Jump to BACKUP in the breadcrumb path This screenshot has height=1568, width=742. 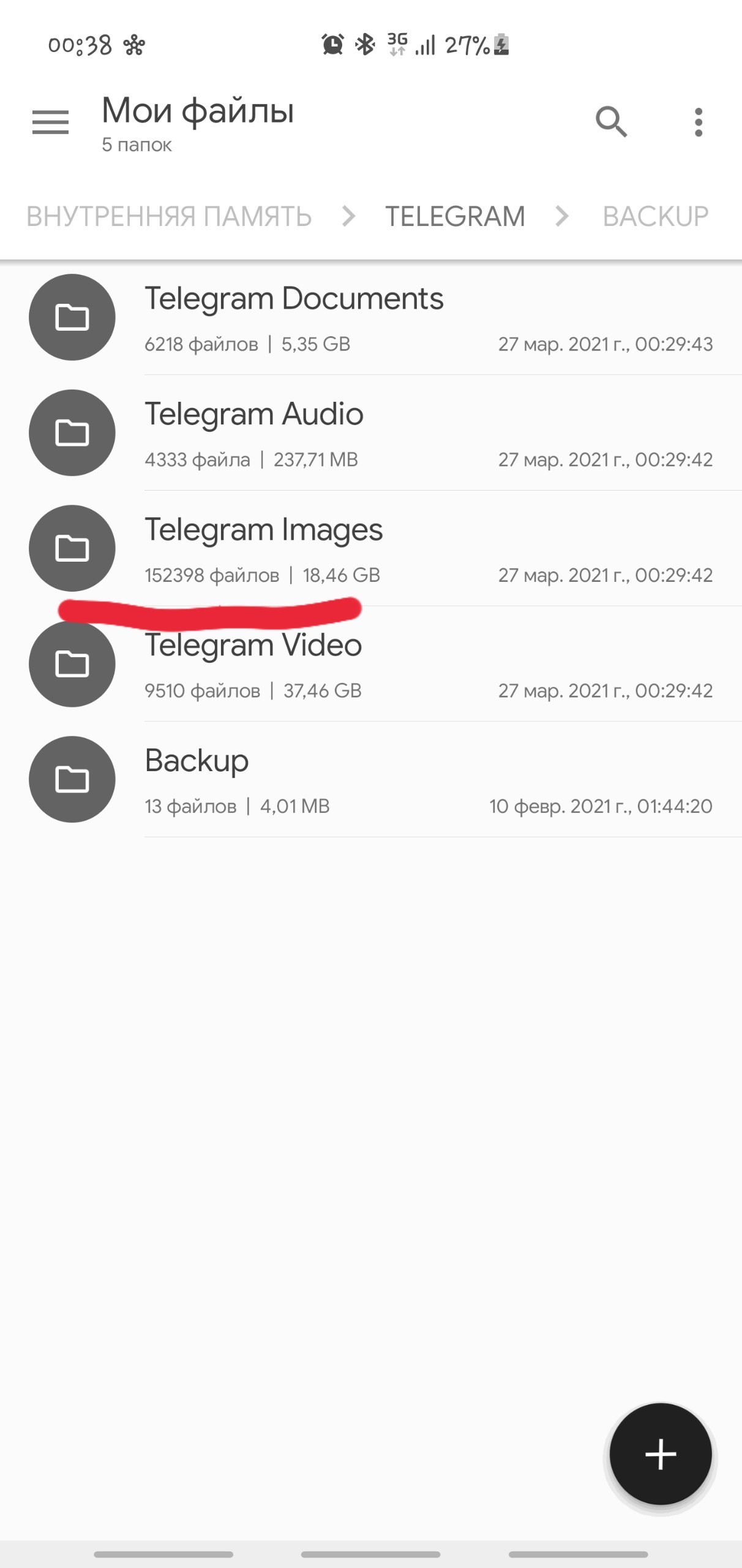click(655, 216)
